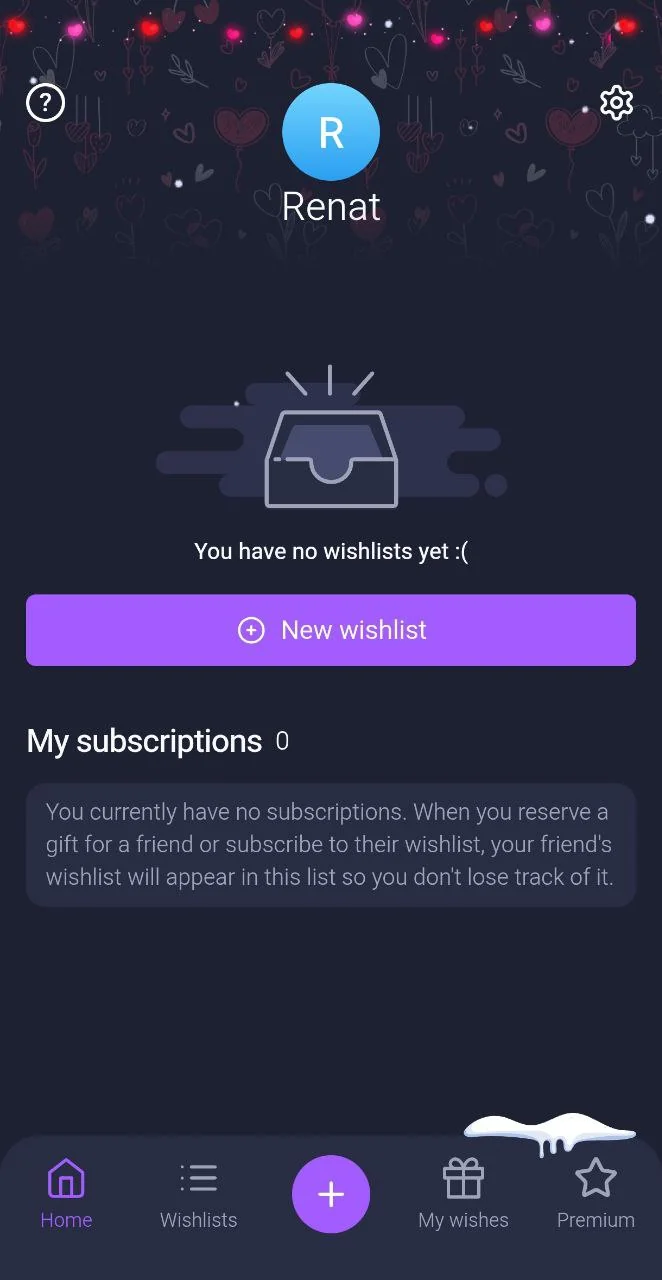The image size is (662, 1280).
Task: Switch to the Wishlists tab
Action: tap(199, 1194)
